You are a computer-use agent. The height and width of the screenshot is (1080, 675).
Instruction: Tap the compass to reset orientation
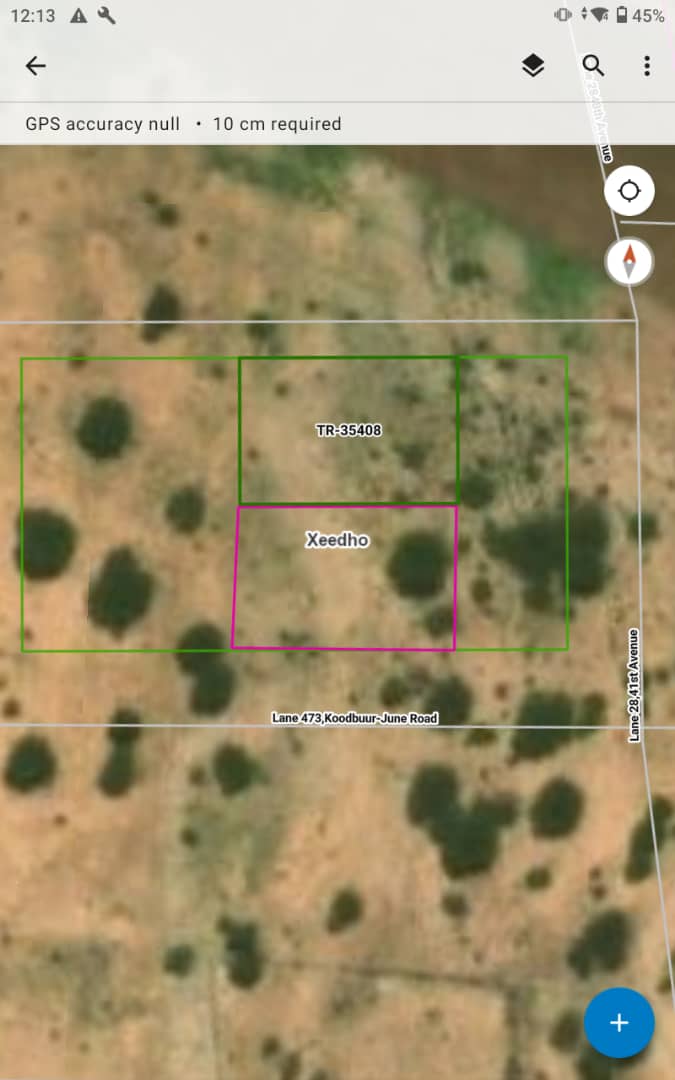point(629,262)
